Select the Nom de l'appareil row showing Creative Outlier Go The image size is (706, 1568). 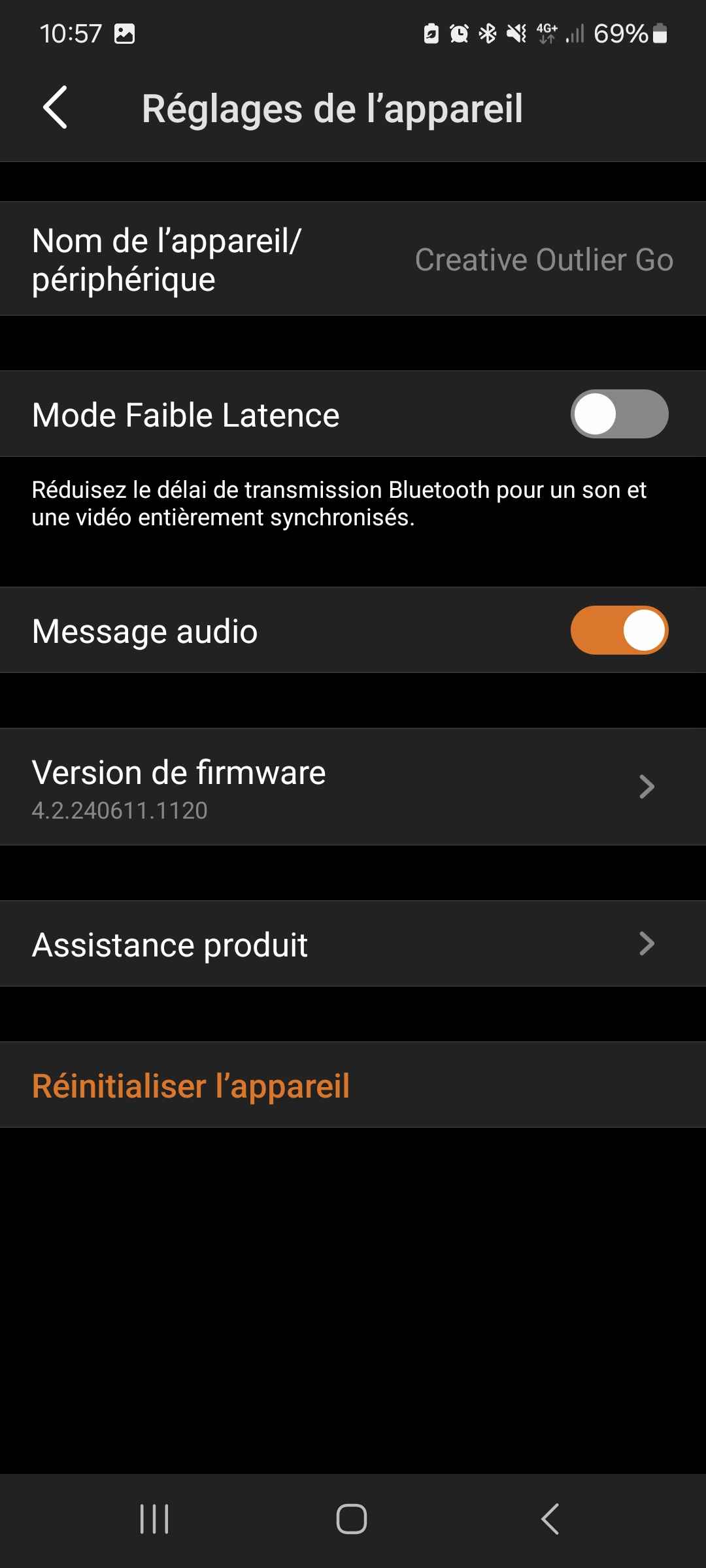coord(353,259)
